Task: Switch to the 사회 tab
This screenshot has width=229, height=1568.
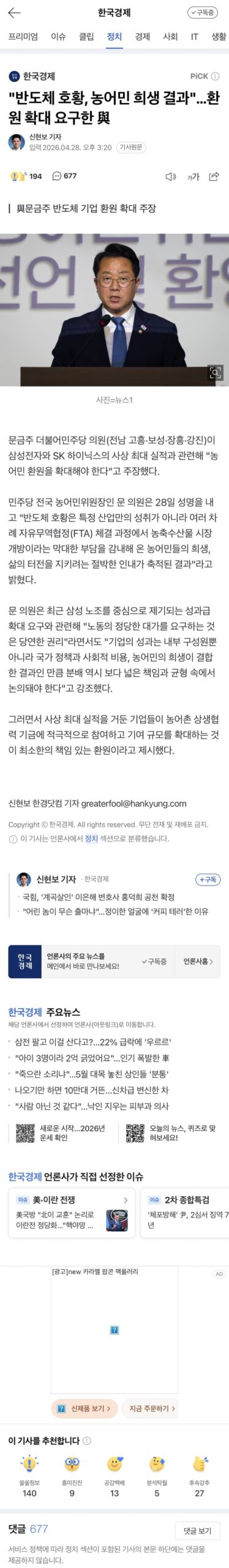Action: click(x=170, y=37)
